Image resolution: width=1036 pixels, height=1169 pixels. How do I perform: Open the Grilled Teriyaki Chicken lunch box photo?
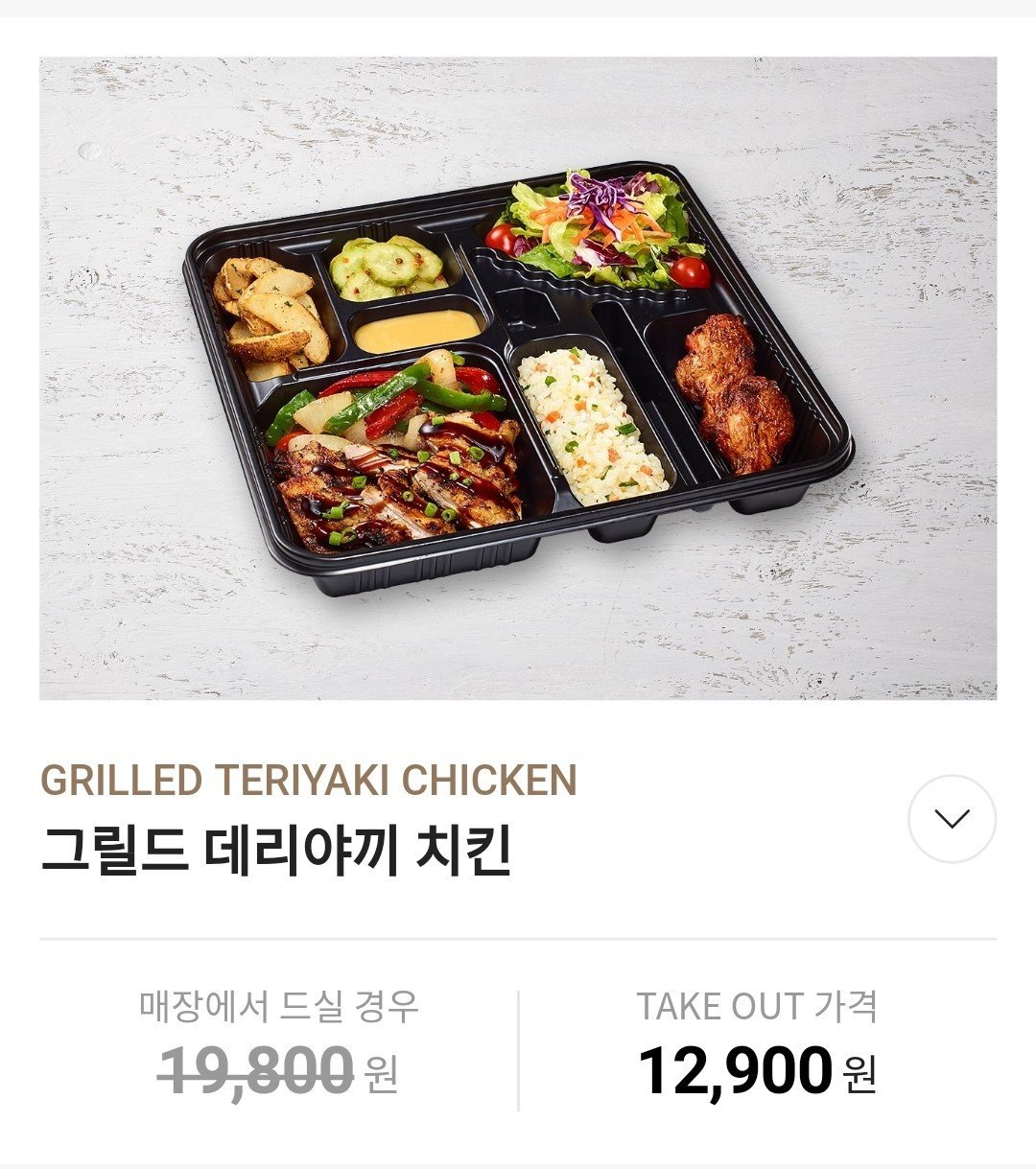pyautogui.click(x=518, y=379)
